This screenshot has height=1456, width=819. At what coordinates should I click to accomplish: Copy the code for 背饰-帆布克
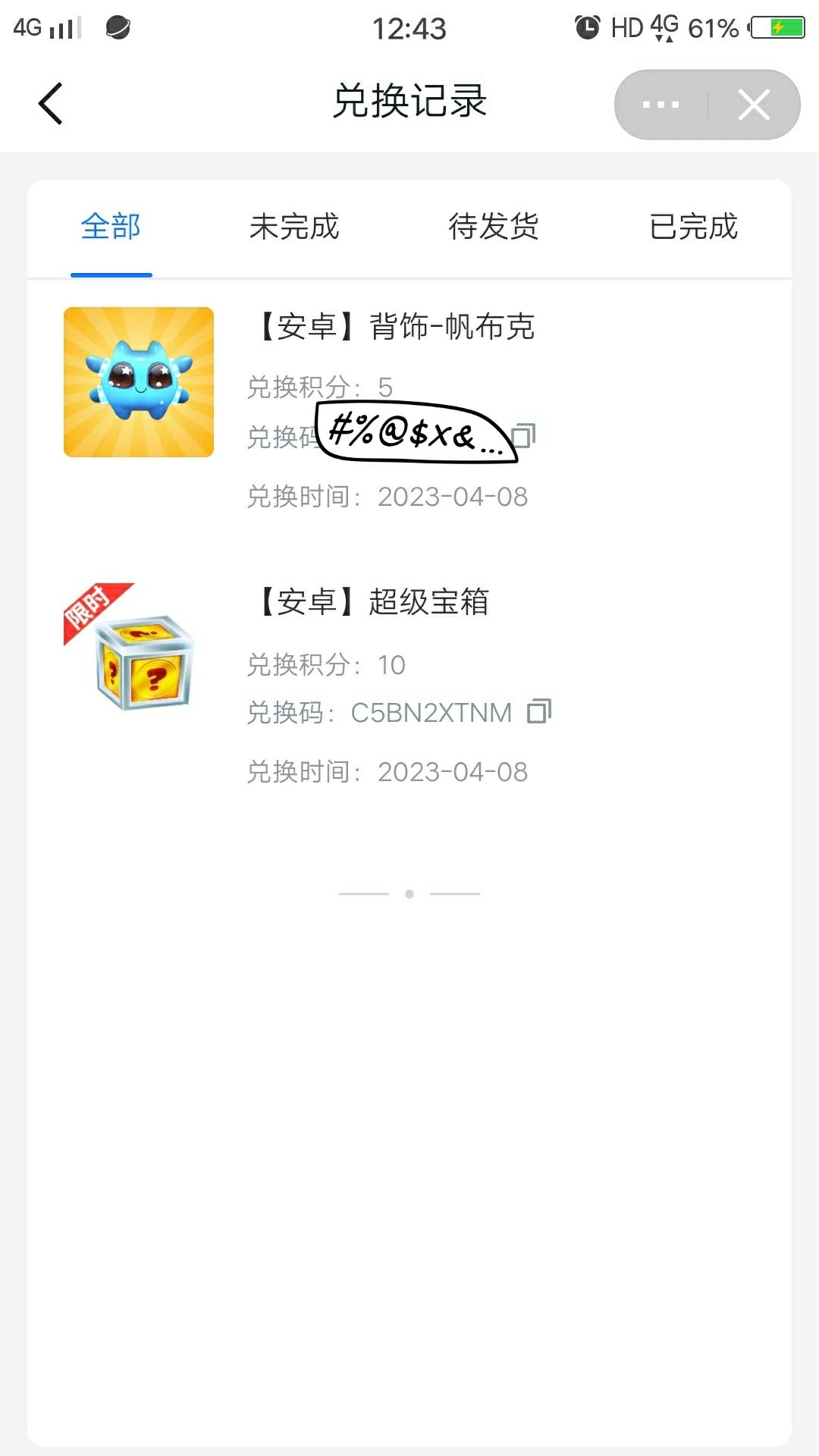[524, 435]
